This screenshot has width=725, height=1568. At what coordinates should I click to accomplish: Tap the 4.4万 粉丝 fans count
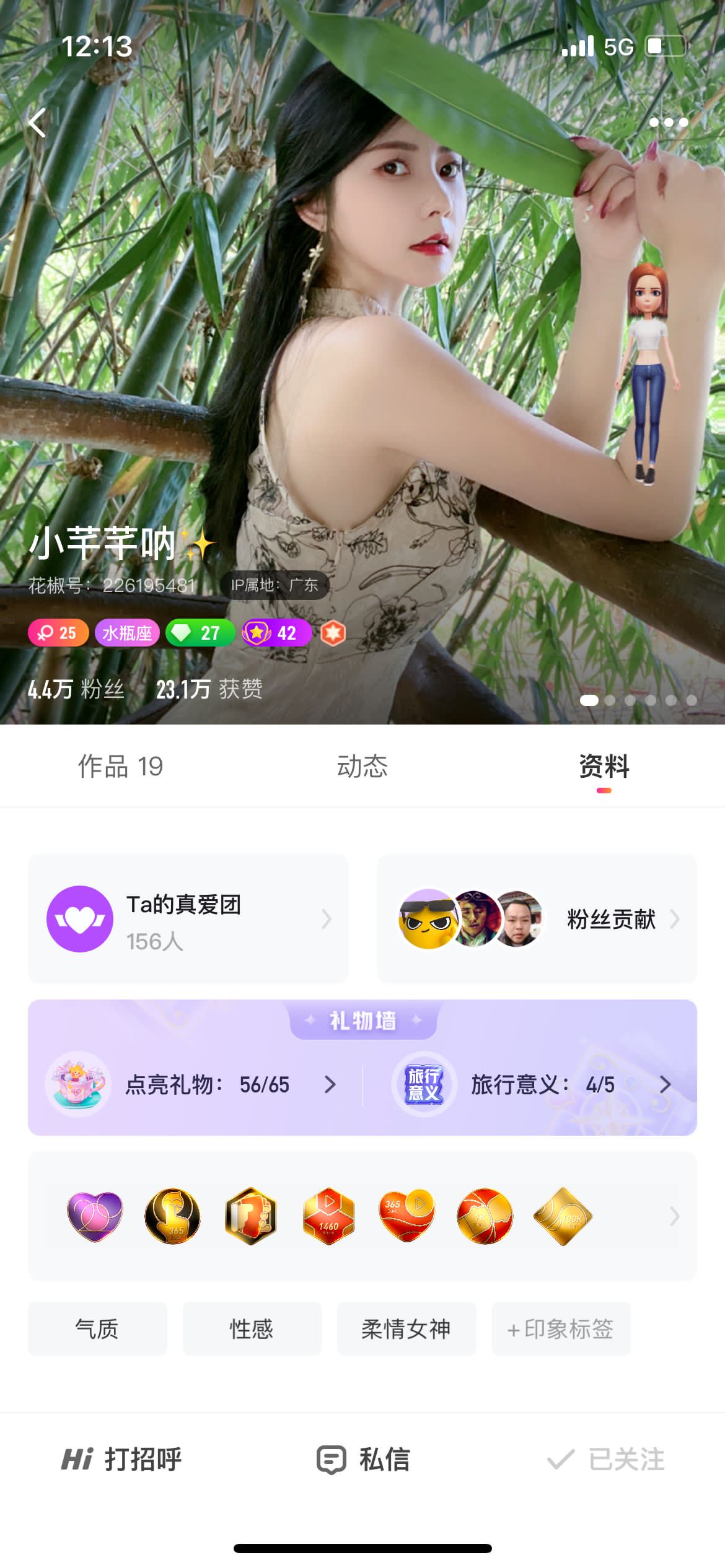76,689
